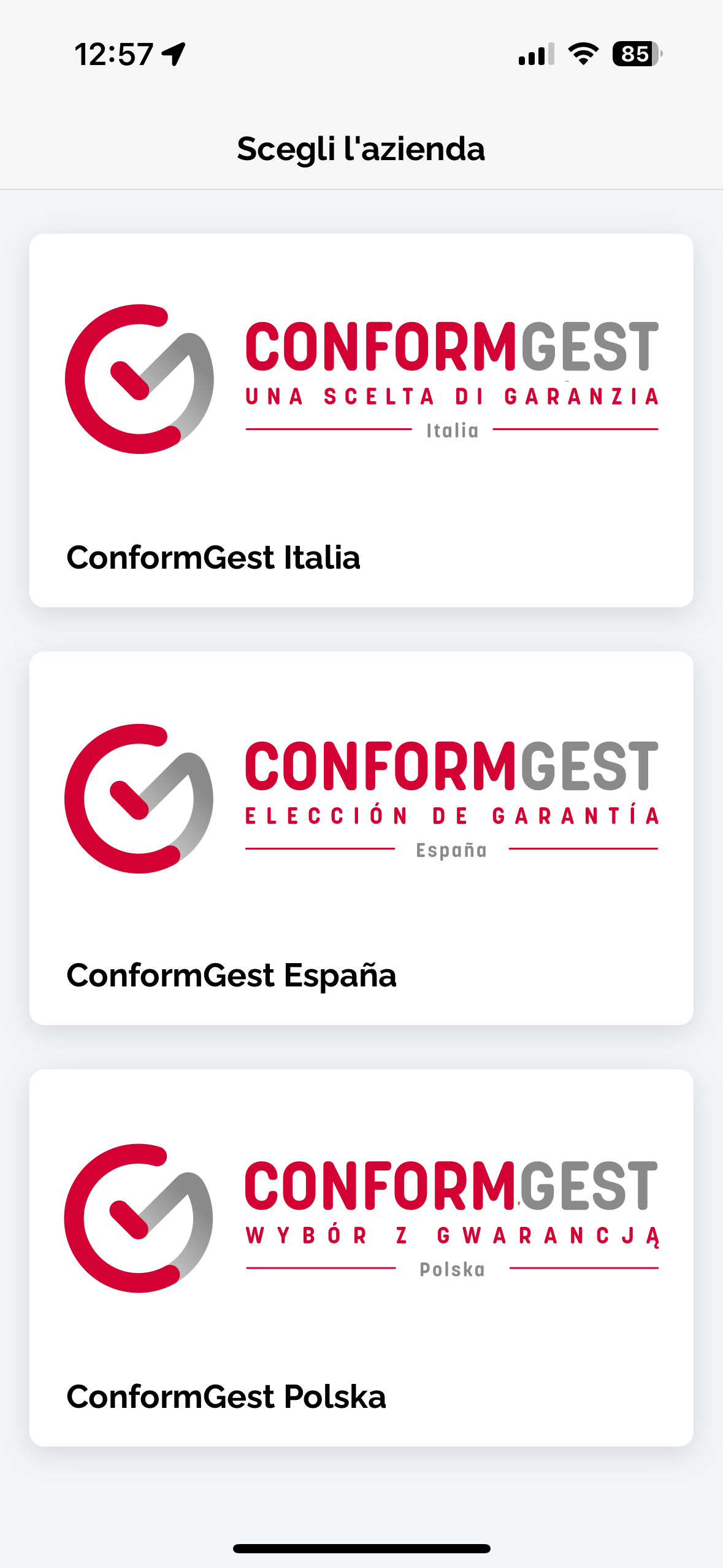The width and height of the screenshot is (723, 1568).
Task: Tap the location arrow icon beside the clock
Action: [x=174, y=54]
